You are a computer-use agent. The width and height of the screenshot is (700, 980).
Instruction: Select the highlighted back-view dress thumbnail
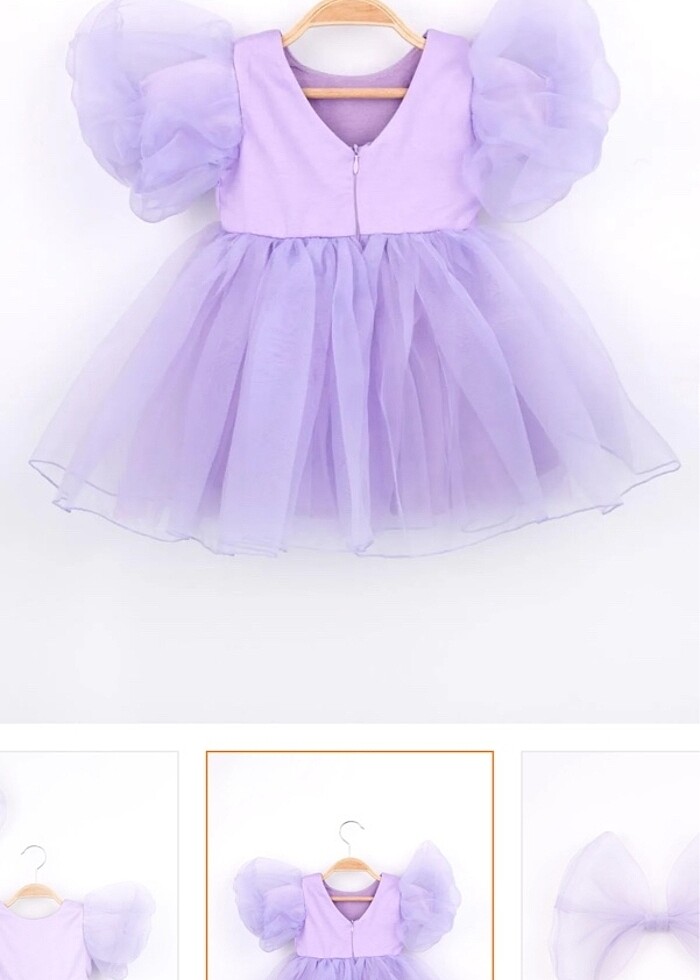[349, 866]
